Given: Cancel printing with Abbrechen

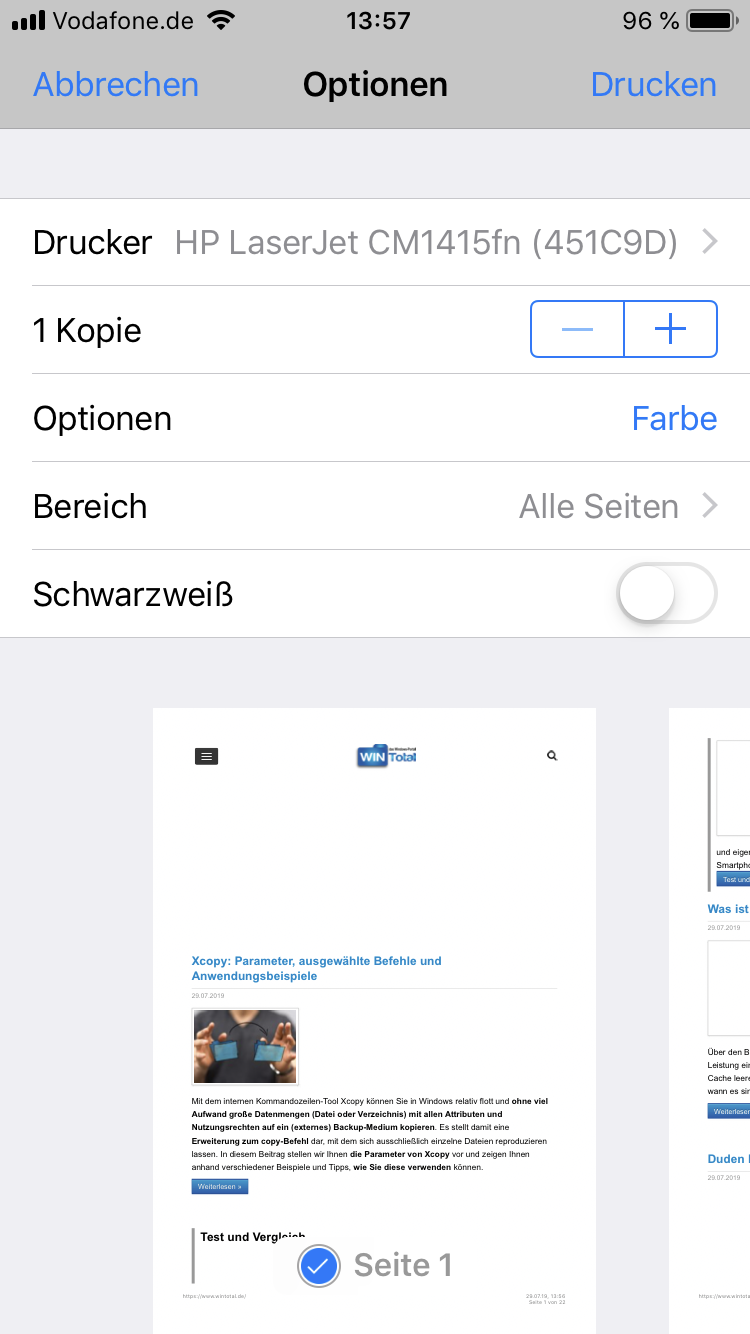Looking at the screenshot, I should (116, 84).
